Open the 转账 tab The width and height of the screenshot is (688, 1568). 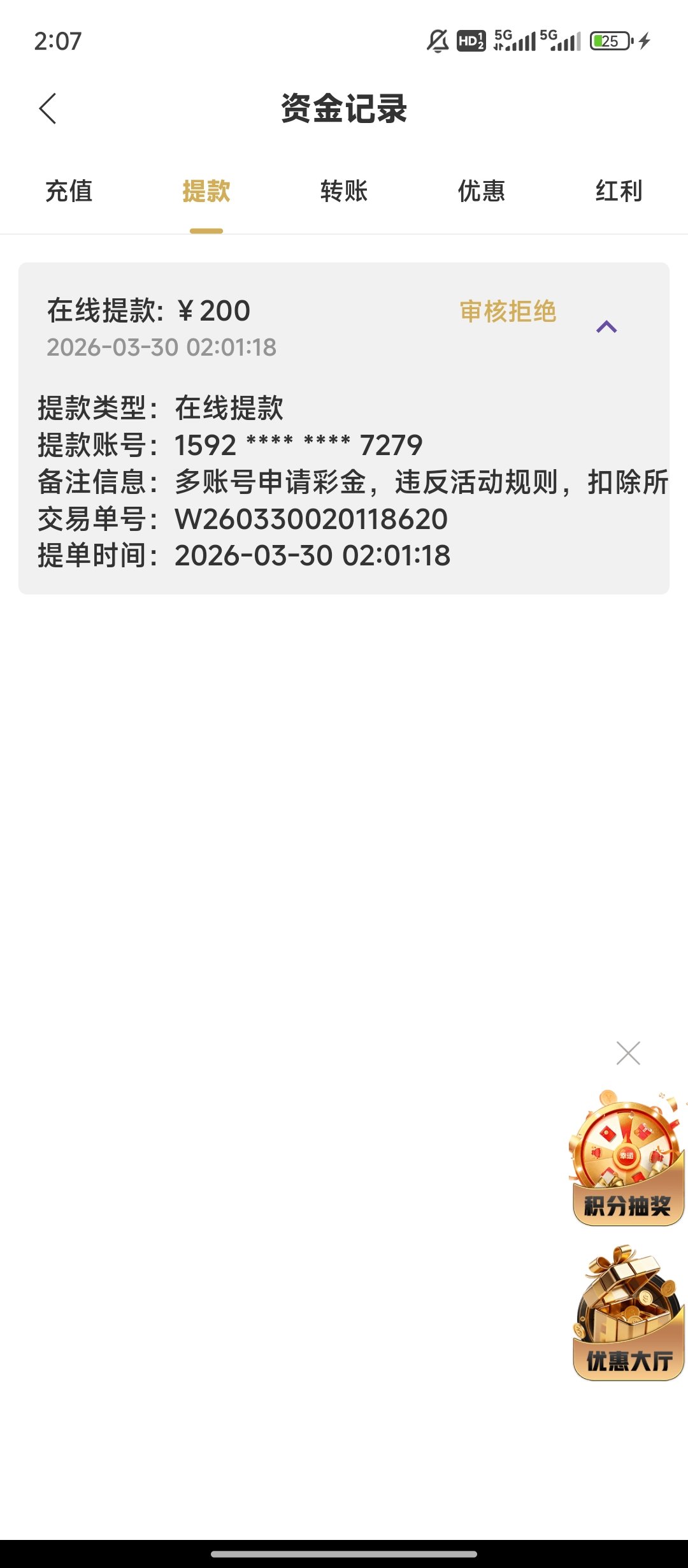[344, 191]
